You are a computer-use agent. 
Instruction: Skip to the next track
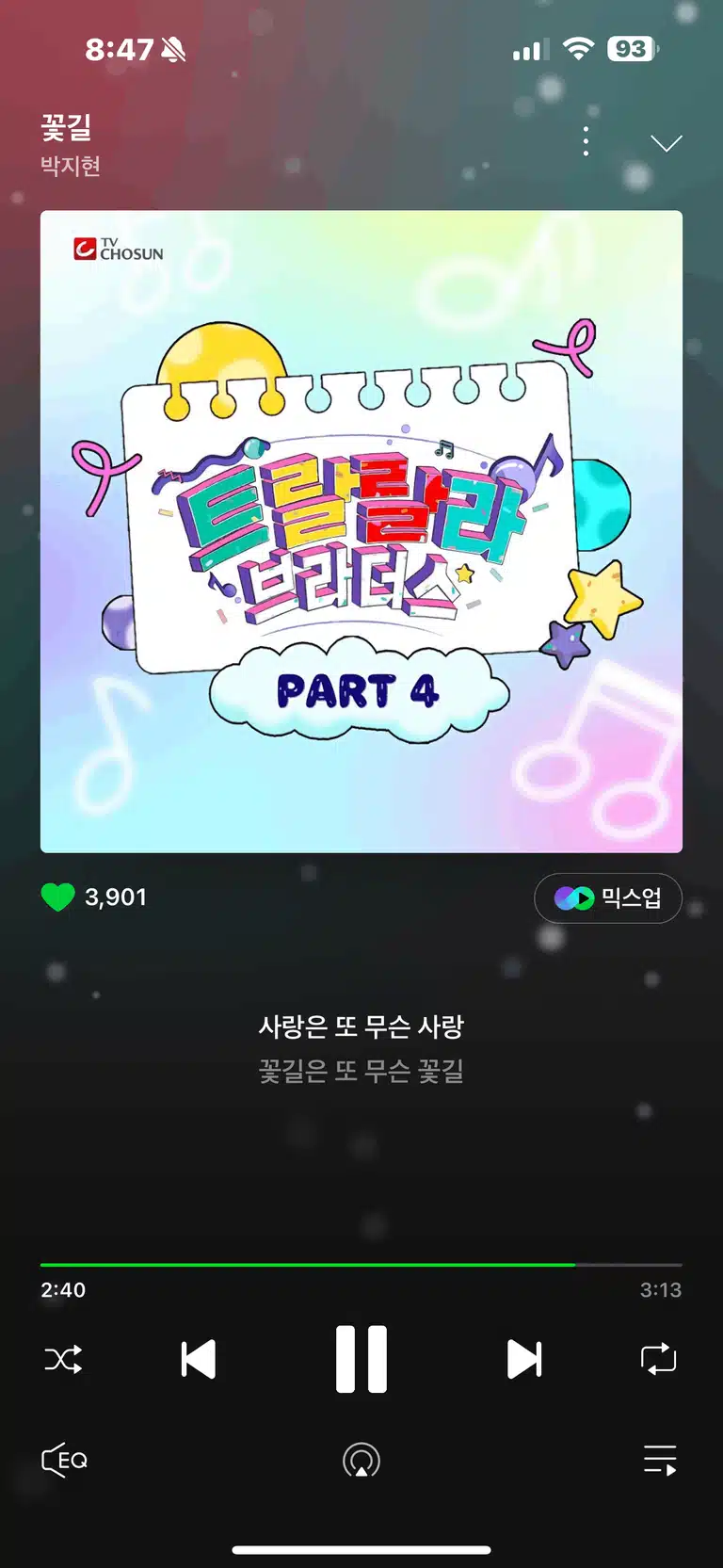click(x=524, y=1359)
